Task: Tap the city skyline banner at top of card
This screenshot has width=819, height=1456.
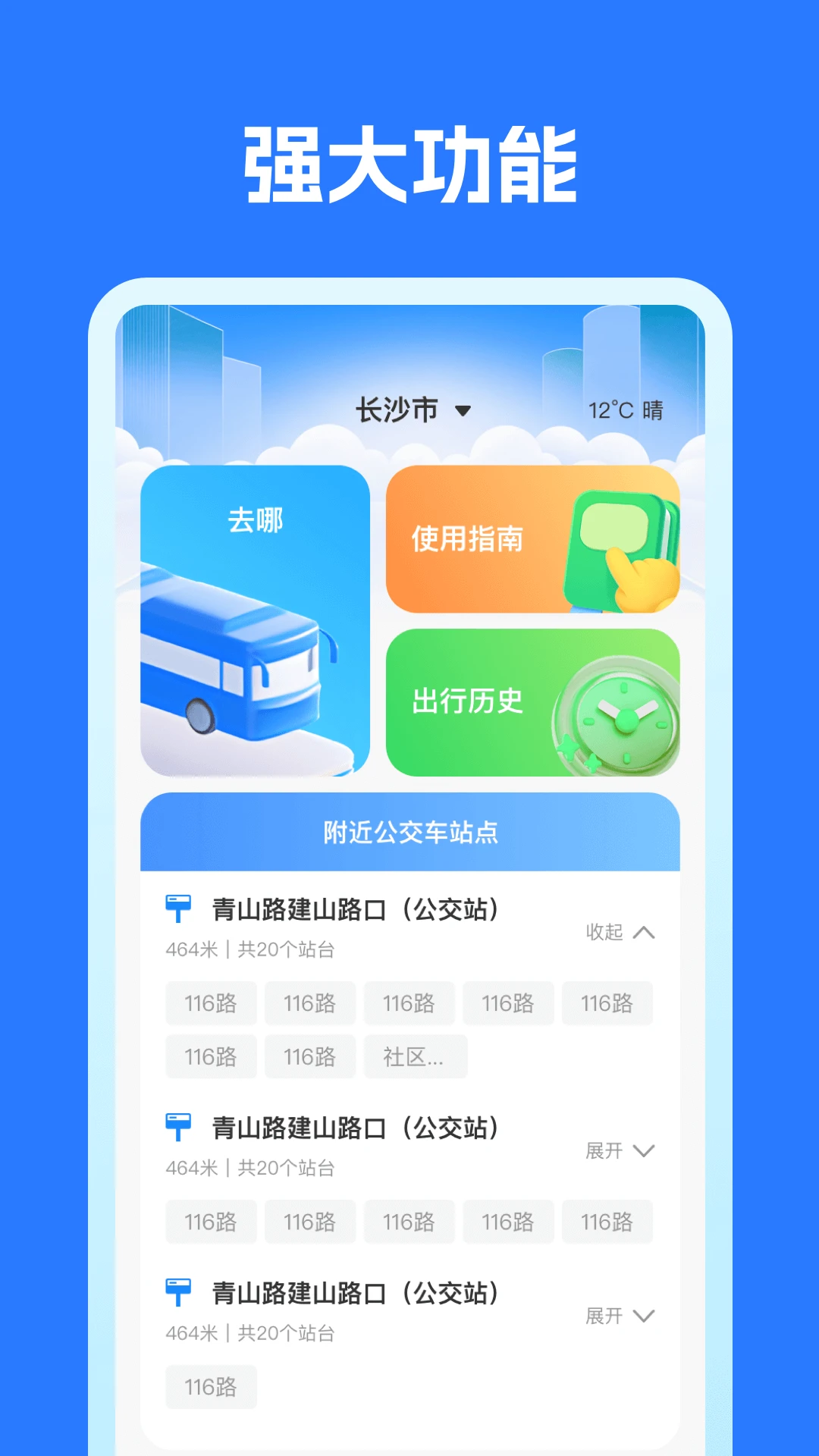Action: tap(409, 341)
